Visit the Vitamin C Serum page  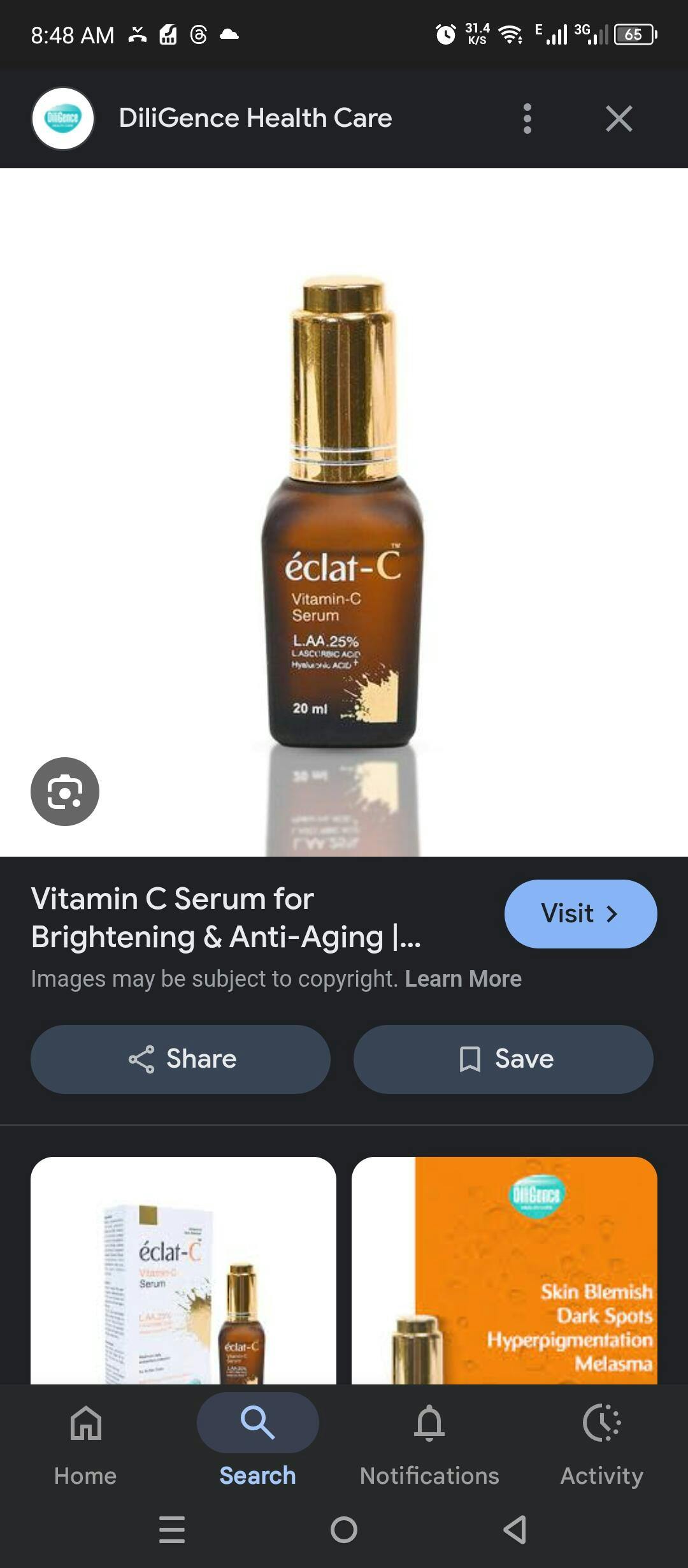coord(580,913)
